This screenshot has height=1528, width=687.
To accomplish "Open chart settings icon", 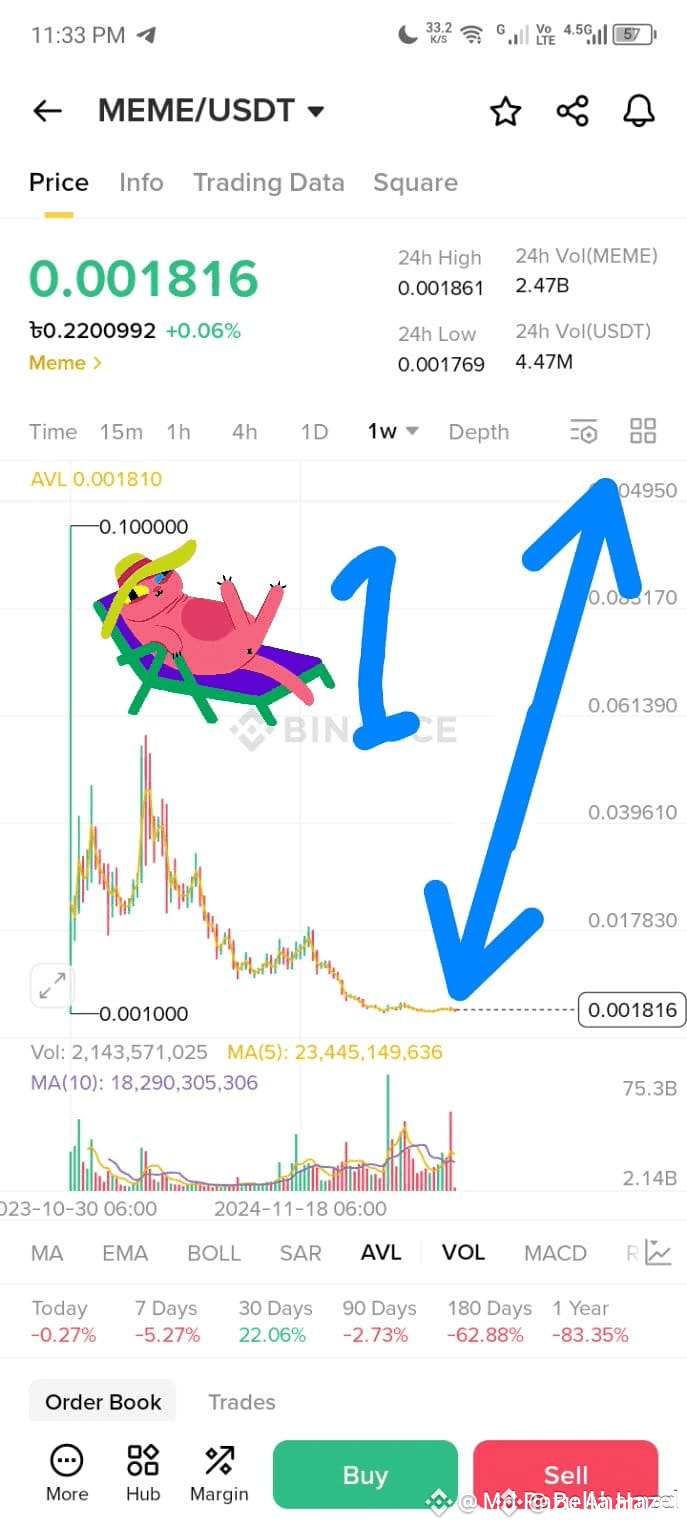I will click(583, 432).
